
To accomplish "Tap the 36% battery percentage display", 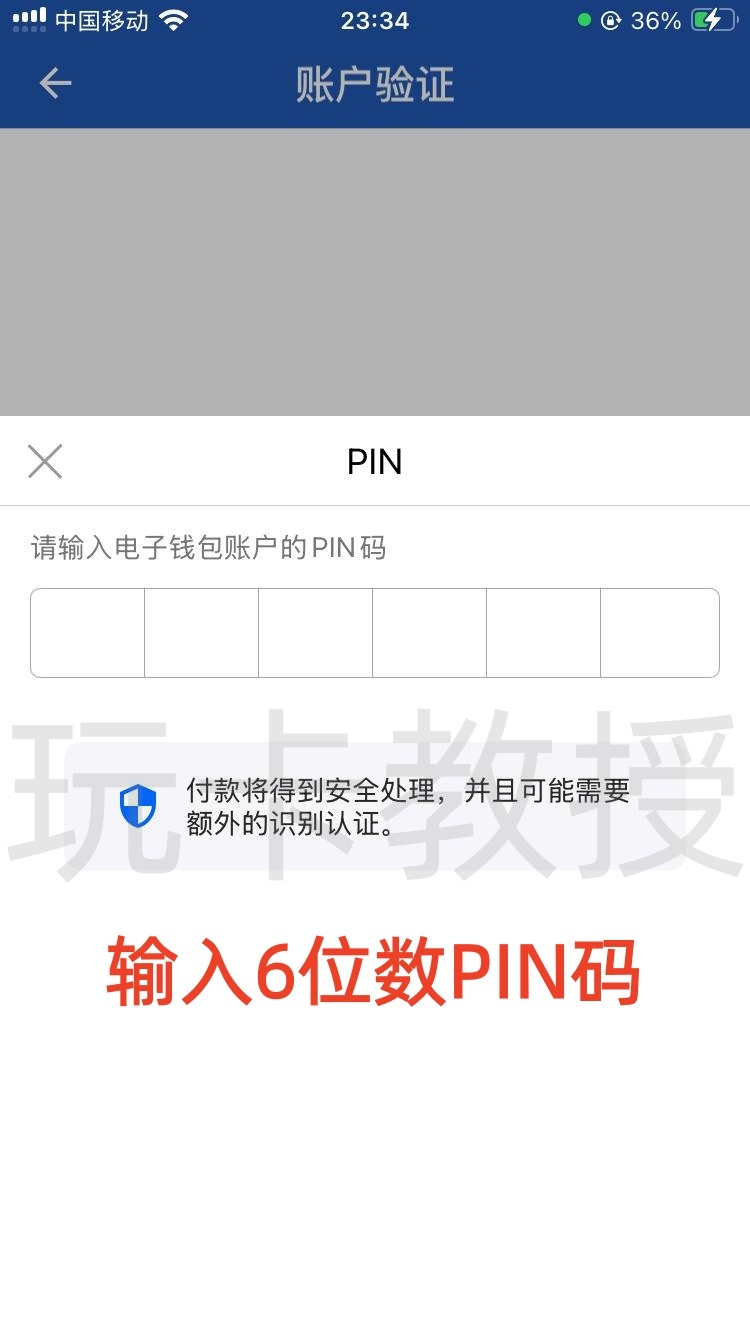I will coord(655,19).
